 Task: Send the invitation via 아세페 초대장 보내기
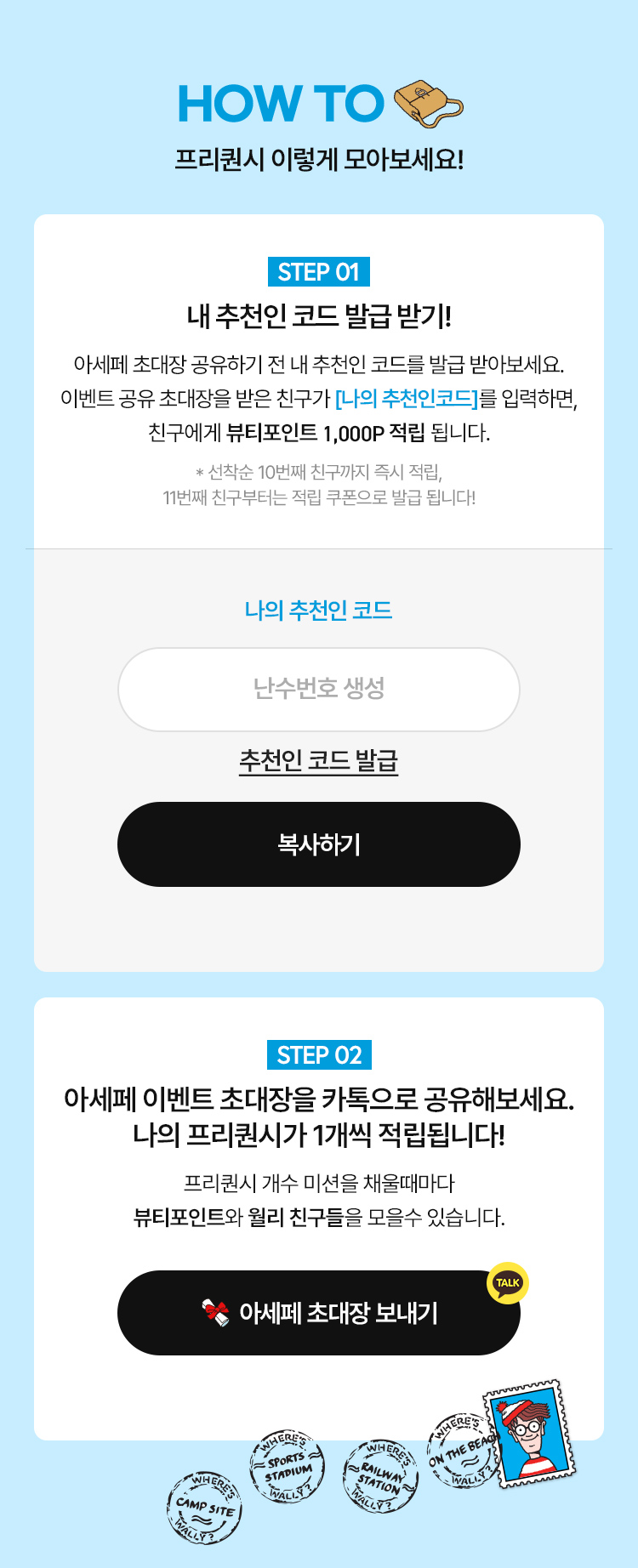(319, 1313)
